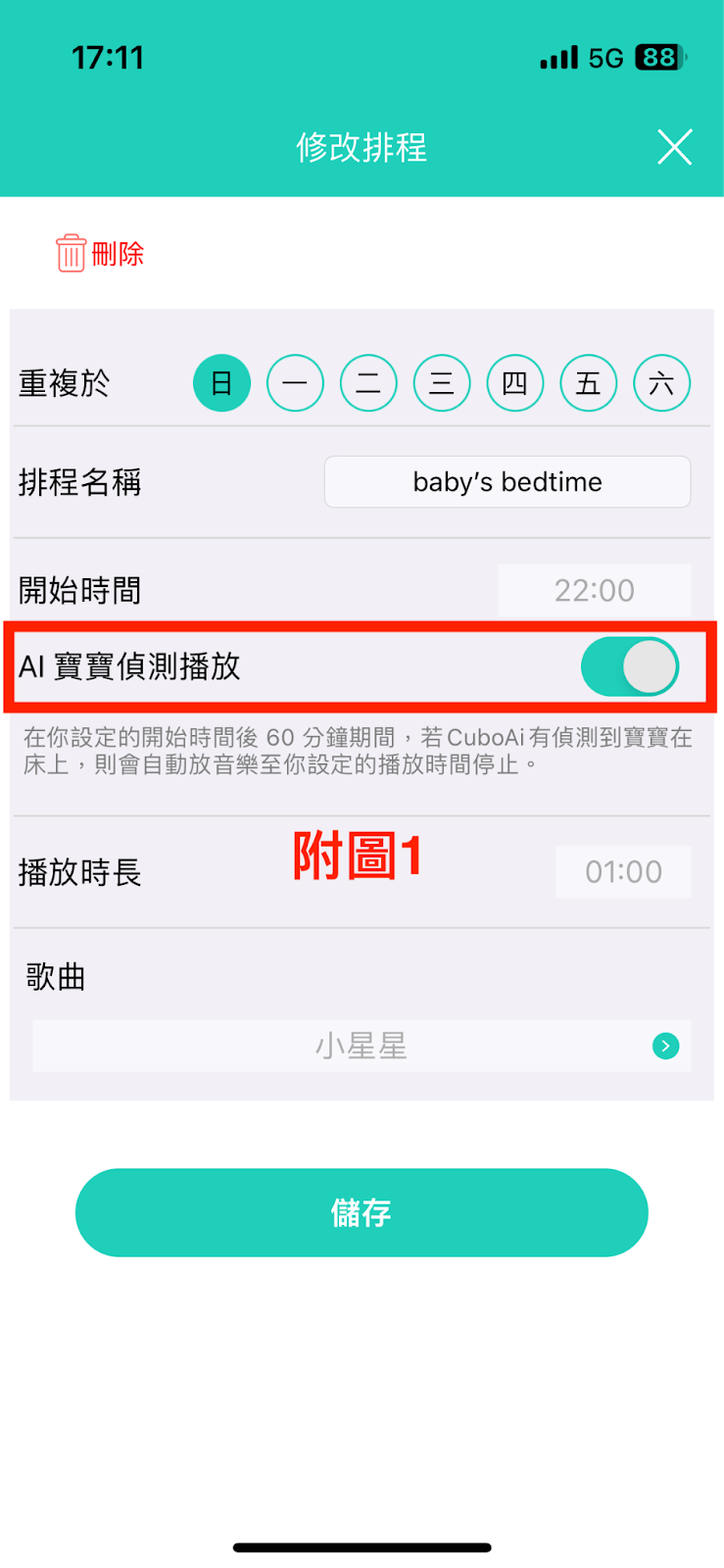Save the schedule with 儲存

pyautogui.click(x=362, y=1213)
